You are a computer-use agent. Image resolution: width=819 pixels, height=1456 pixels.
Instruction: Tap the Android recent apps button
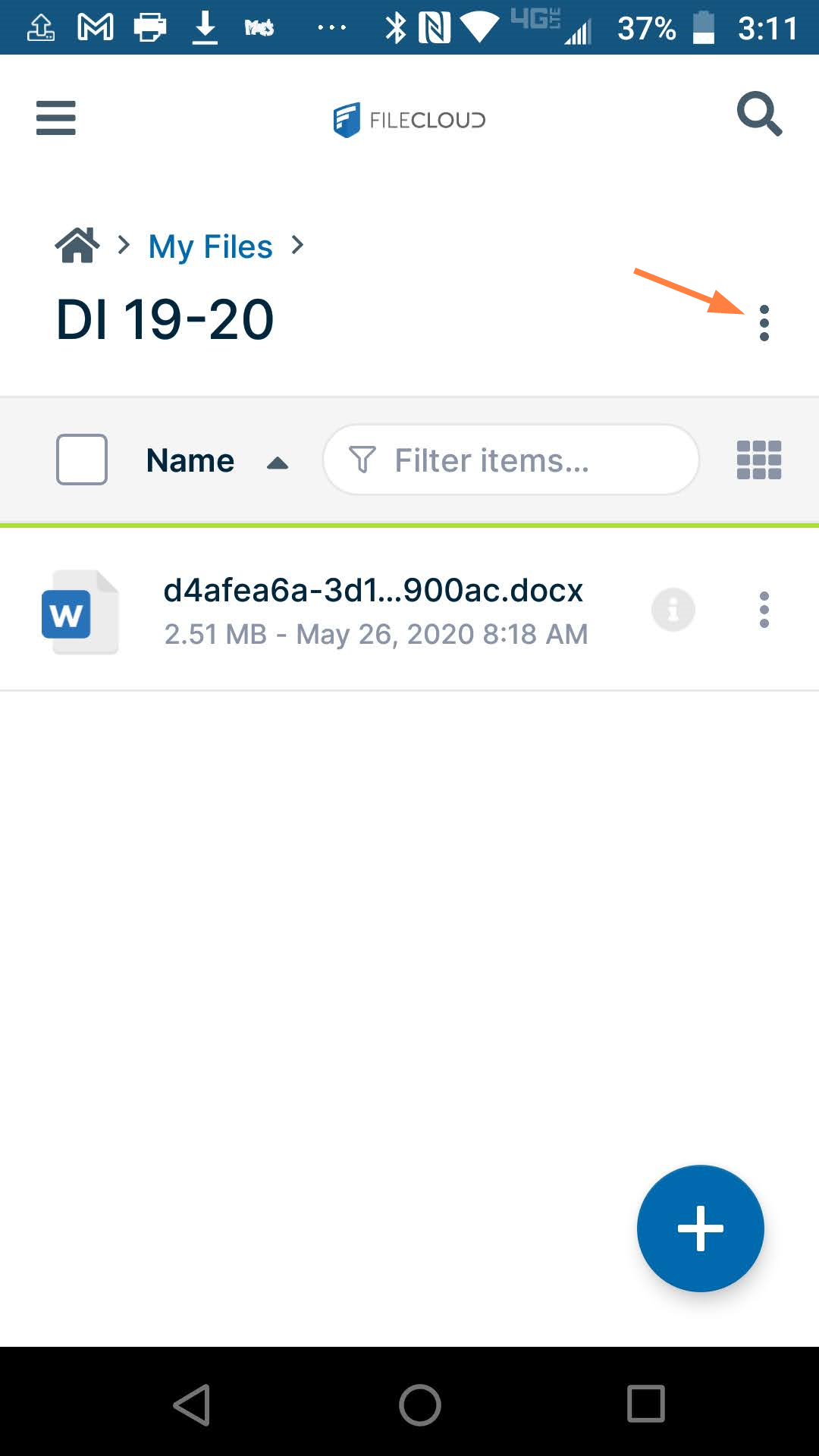coord(641,1404)
